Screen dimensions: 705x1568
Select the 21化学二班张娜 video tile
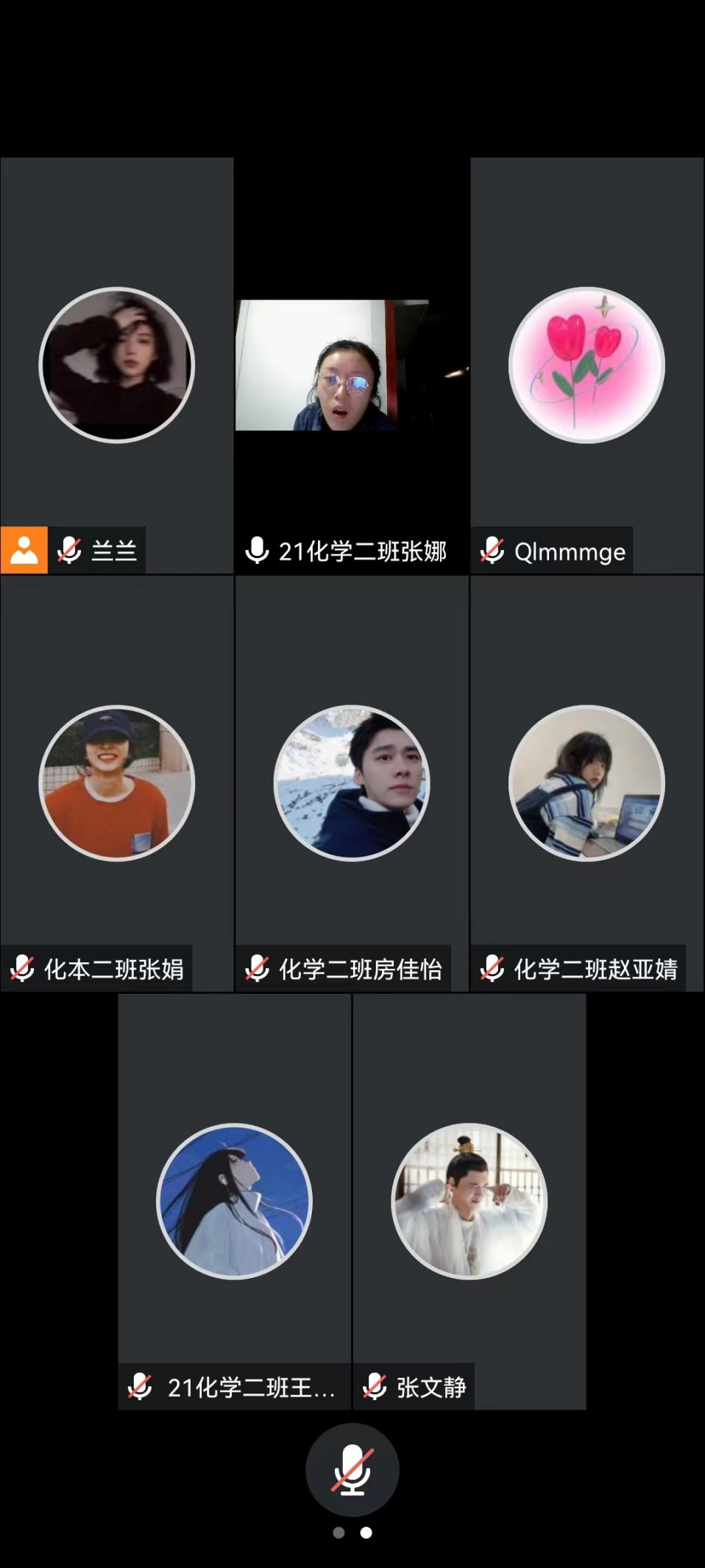[x=352, y=365]
